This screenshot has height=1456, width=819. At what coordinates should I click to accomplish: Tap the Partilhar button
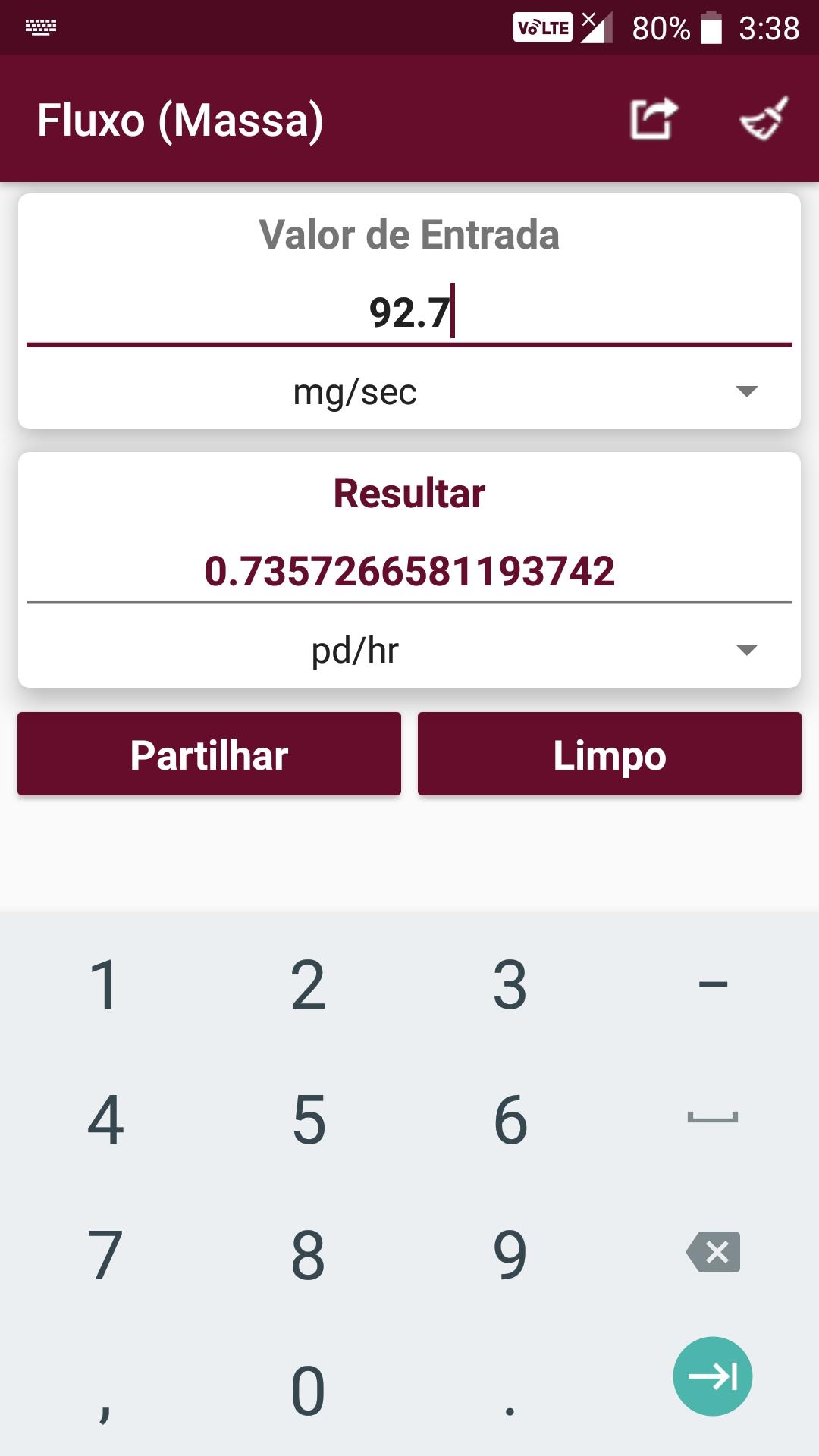[x=209, y=754]
